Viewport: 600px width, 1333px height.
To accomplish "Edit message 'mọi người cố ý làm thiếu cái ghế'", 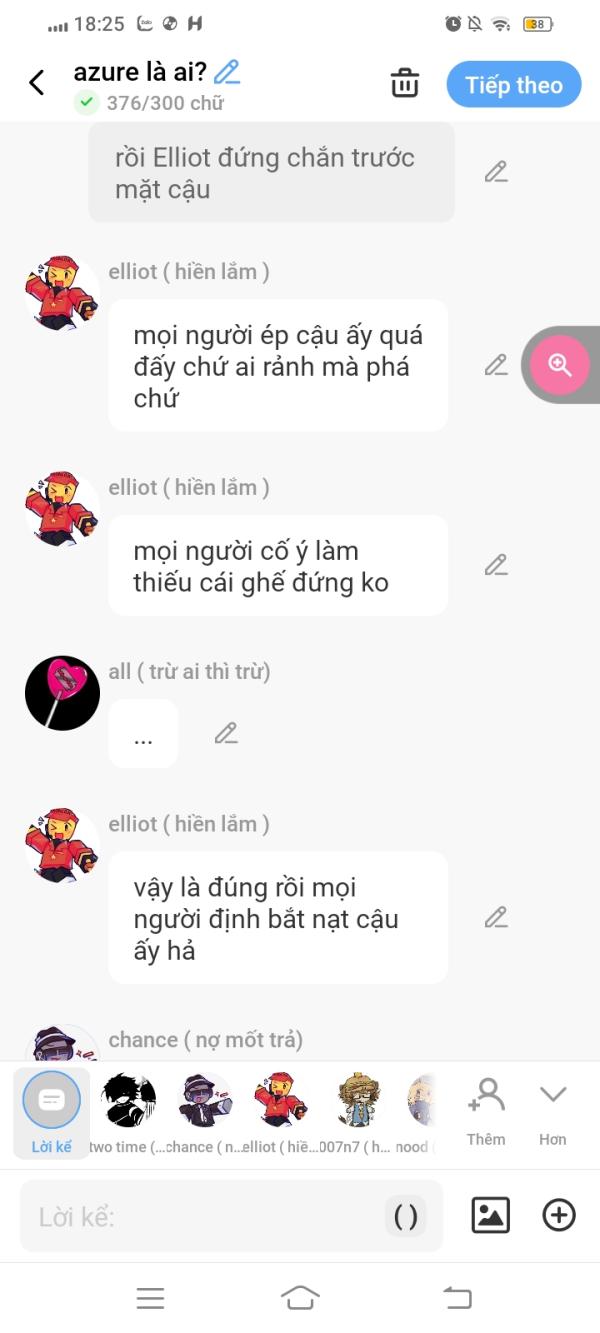I will pos(496,565).
